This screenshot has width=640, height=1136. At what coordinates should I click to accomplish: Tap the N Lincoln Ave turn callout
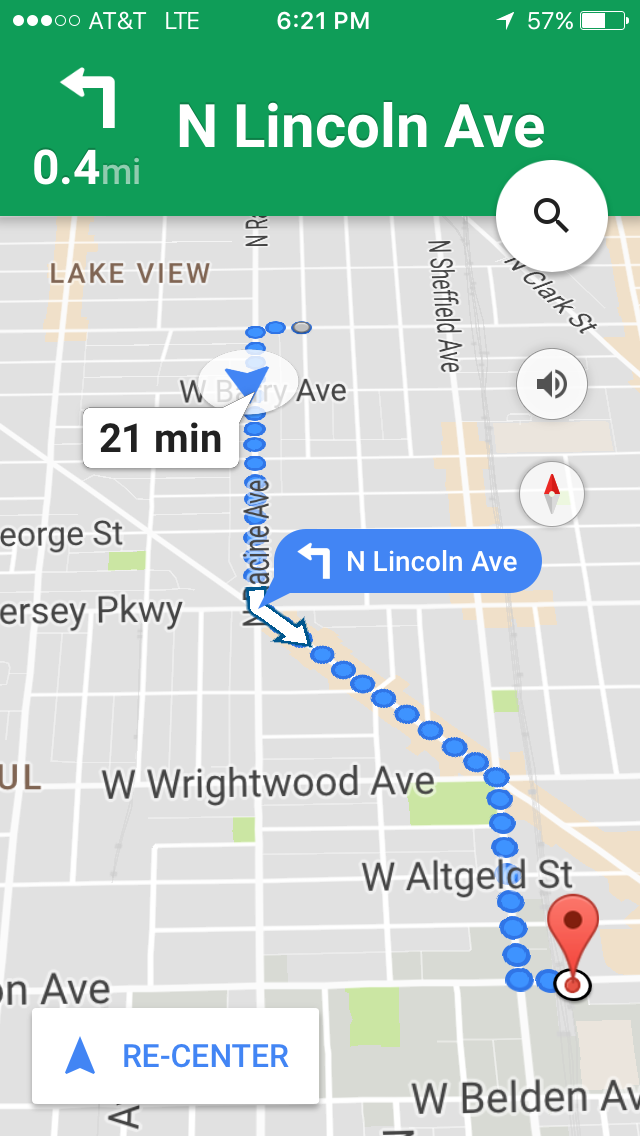click(408, 561)
